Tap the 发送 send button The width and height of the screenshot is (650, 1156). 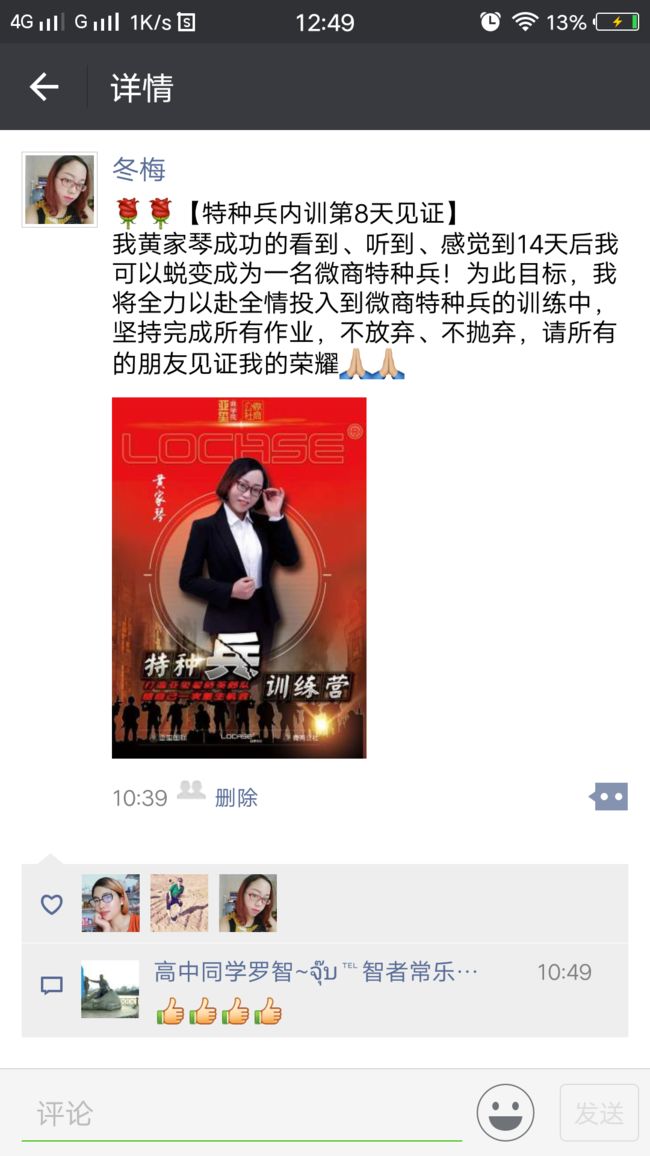599,1113
